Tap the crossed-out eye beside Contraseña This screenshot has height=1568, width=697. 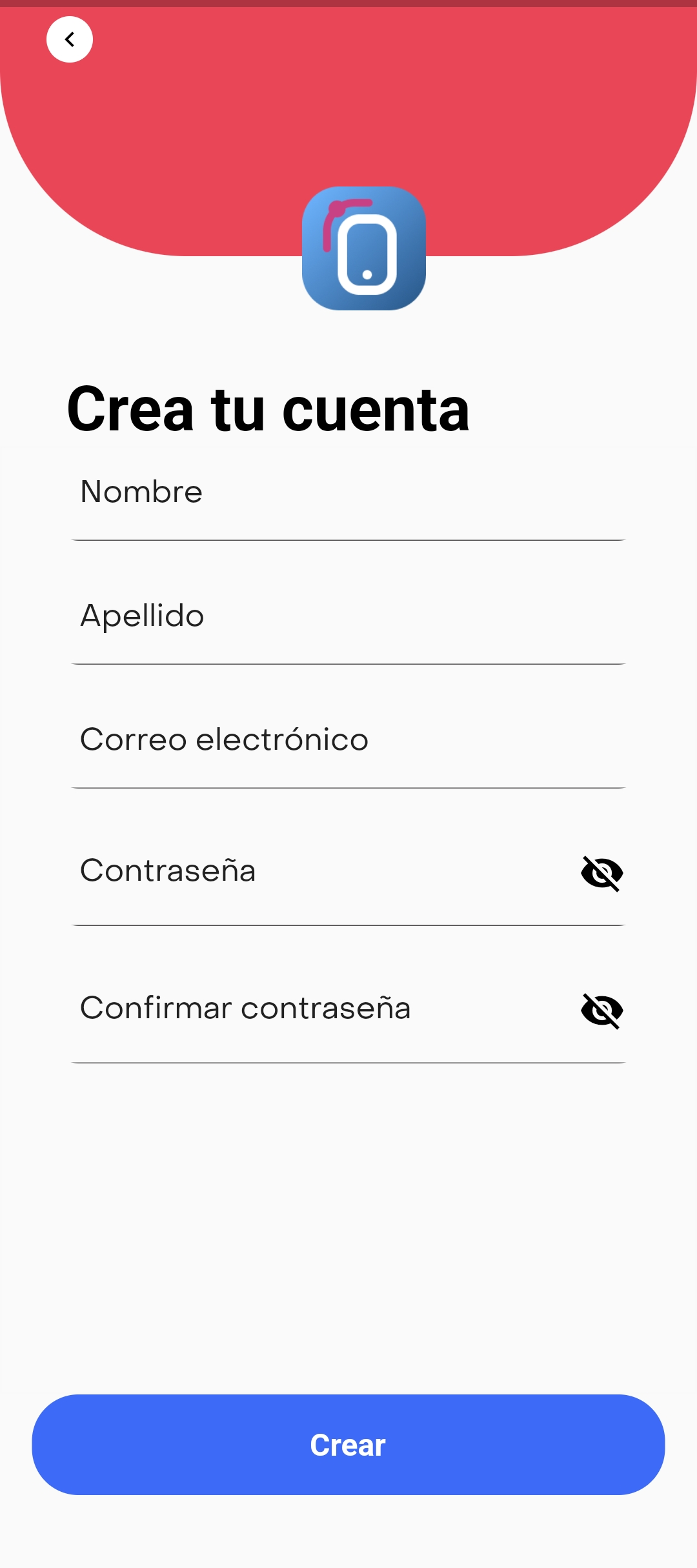(x=601, y=873)
